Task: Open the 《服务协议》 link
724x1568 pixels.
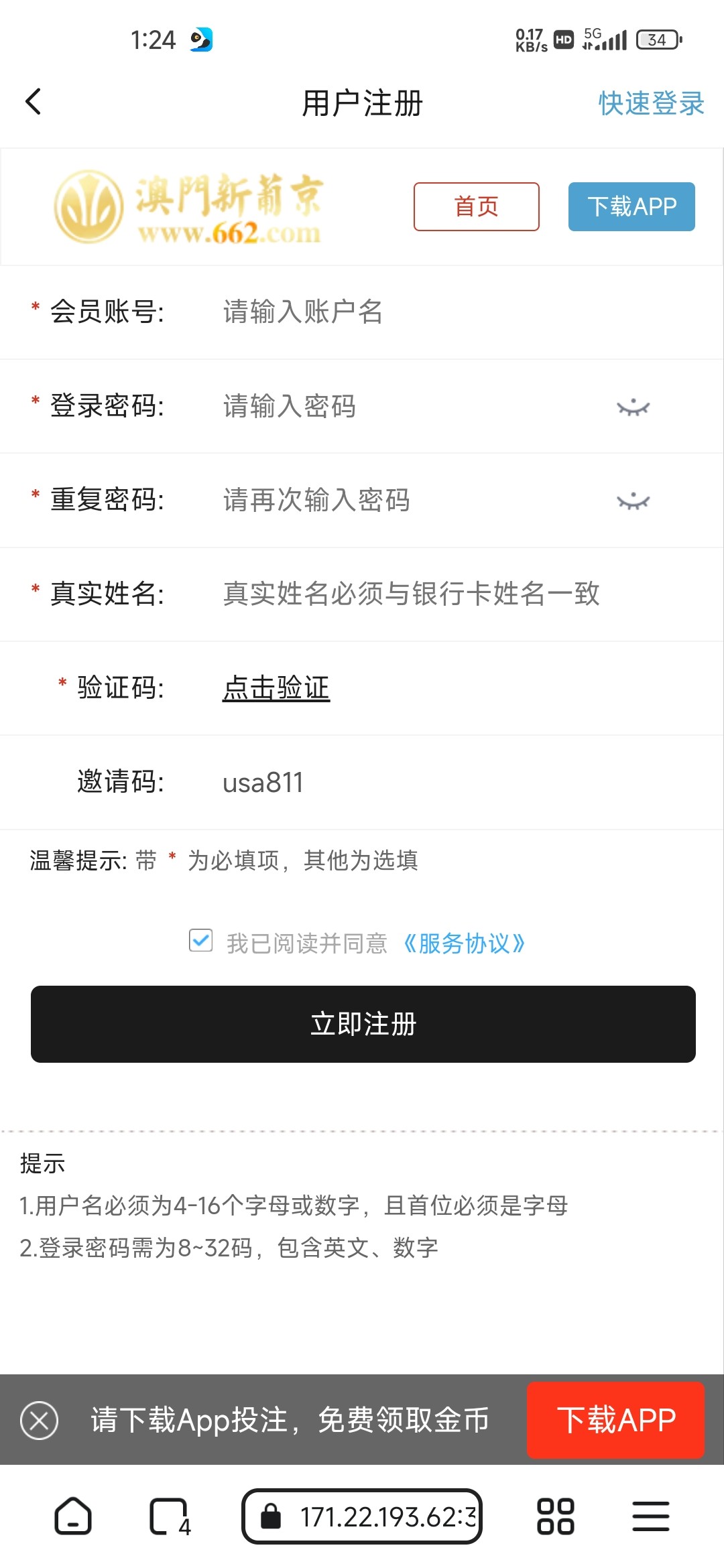Action: pos(464,943)
